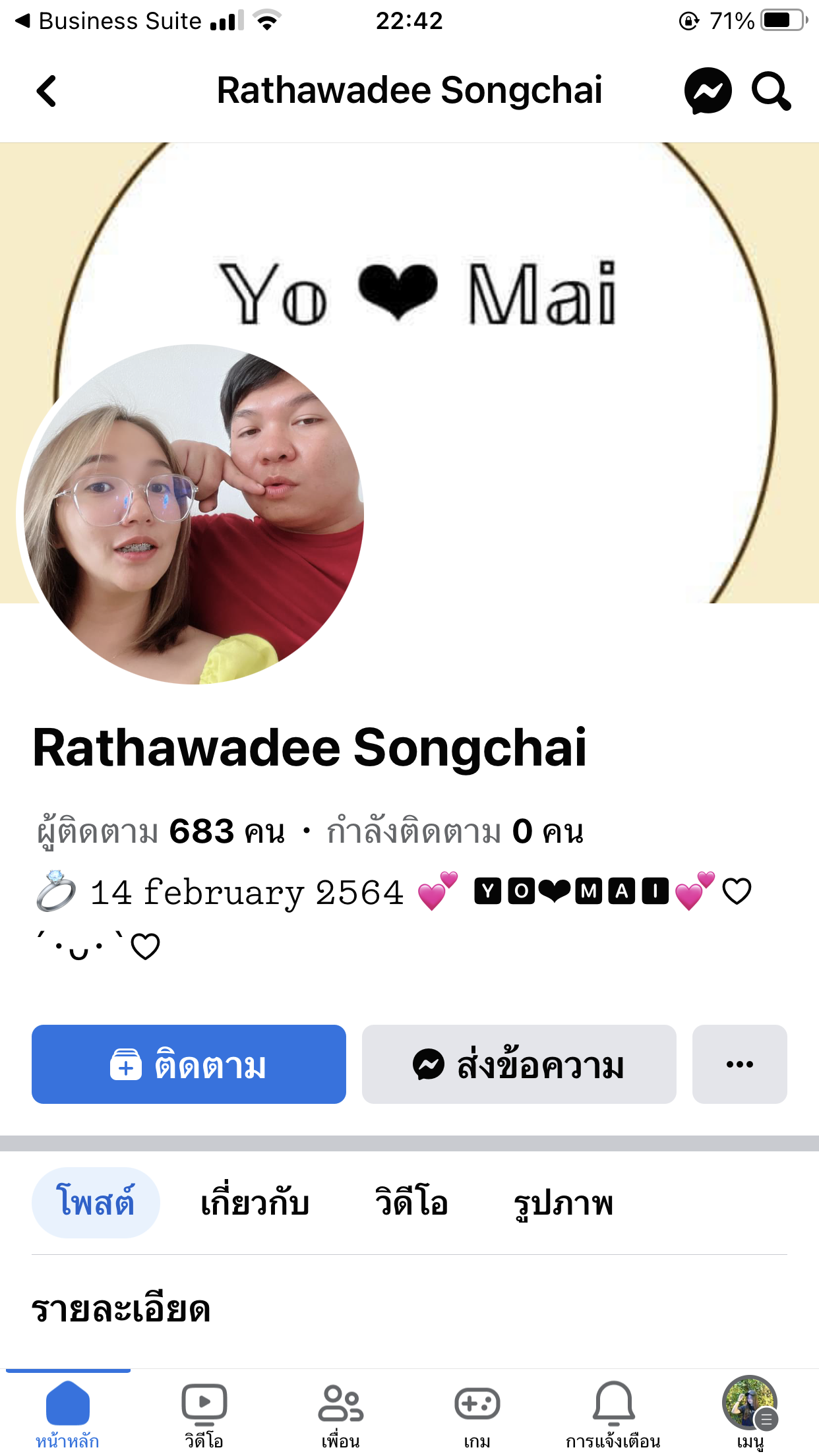Open the profile picture of Rathawadee
This screenshot has width=819, height=1456.
tap(193, 514)
